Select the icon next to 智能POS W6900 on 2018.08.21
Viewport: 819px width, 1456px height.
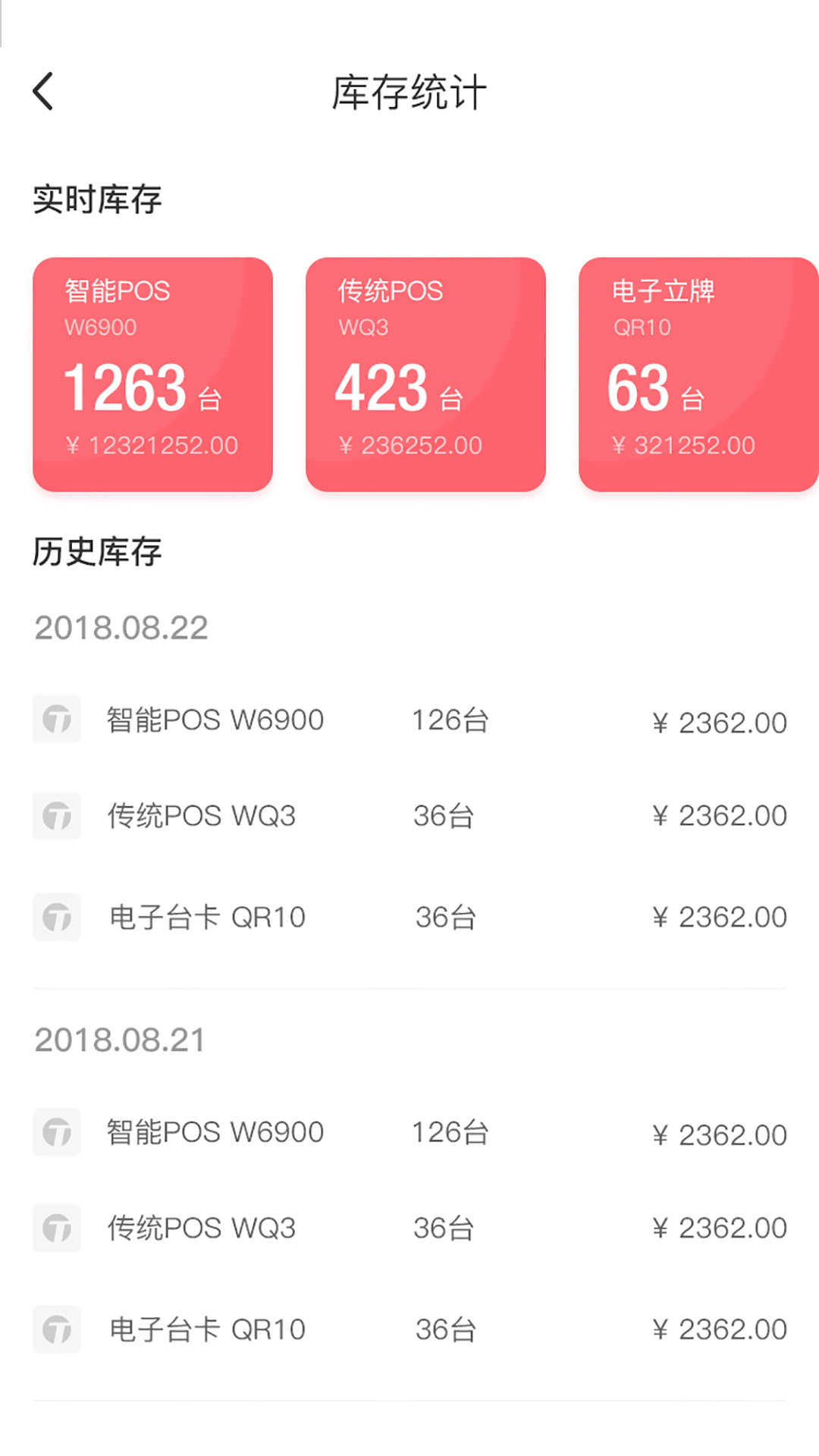57,1132
